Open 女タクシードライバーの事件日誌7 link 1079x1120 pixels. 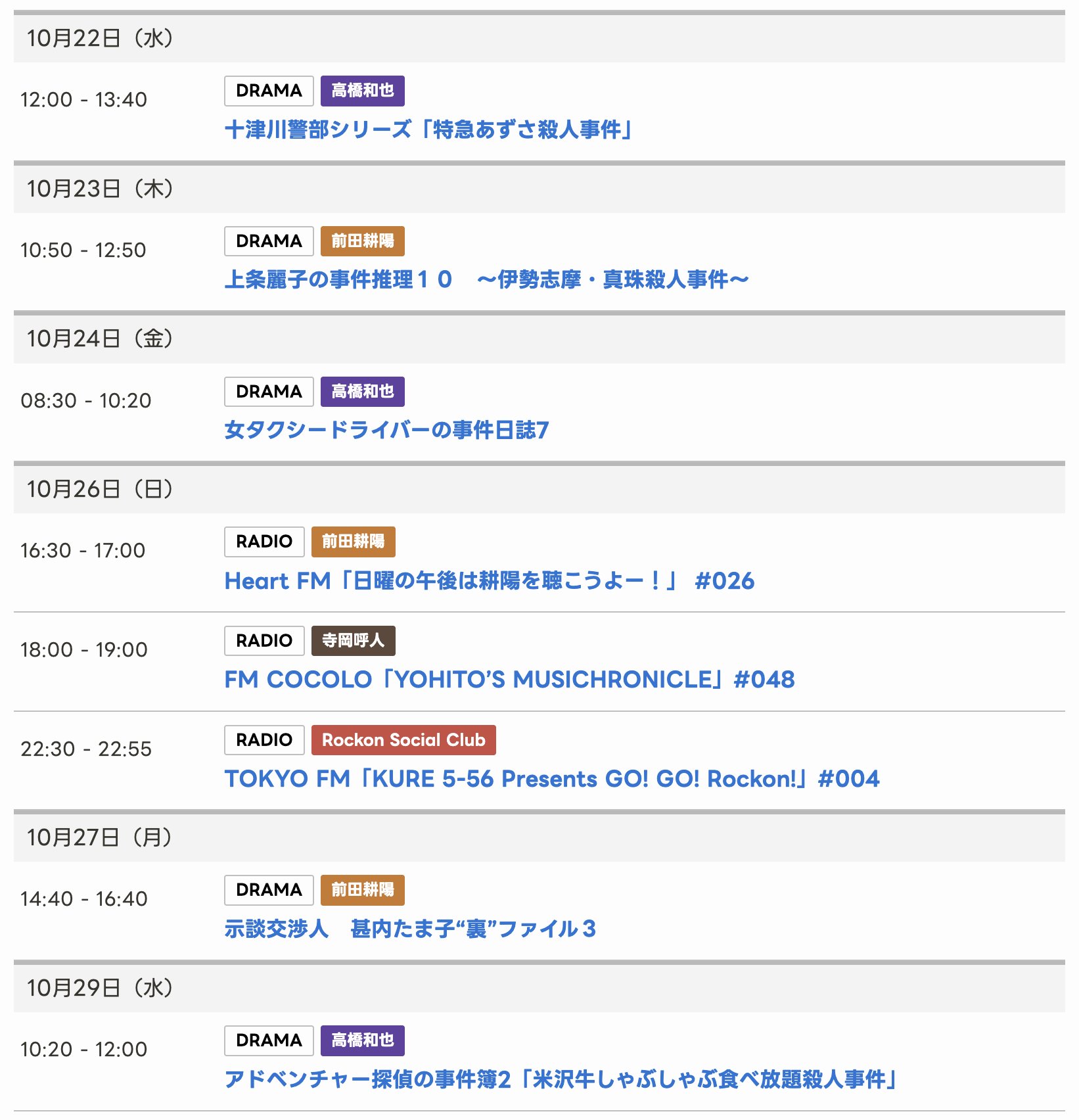386,430
